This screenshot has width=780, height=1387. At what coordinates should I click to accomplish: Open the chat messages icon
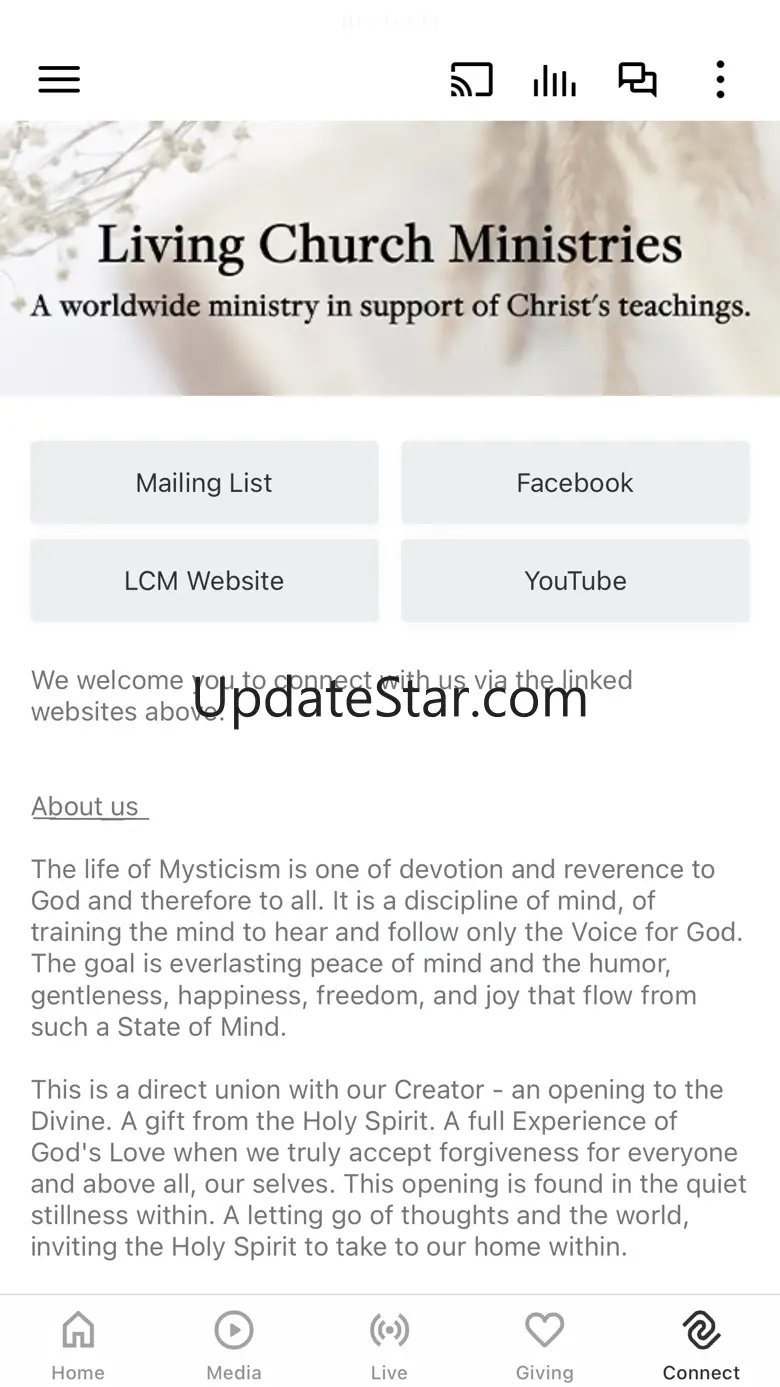[637, 80]
